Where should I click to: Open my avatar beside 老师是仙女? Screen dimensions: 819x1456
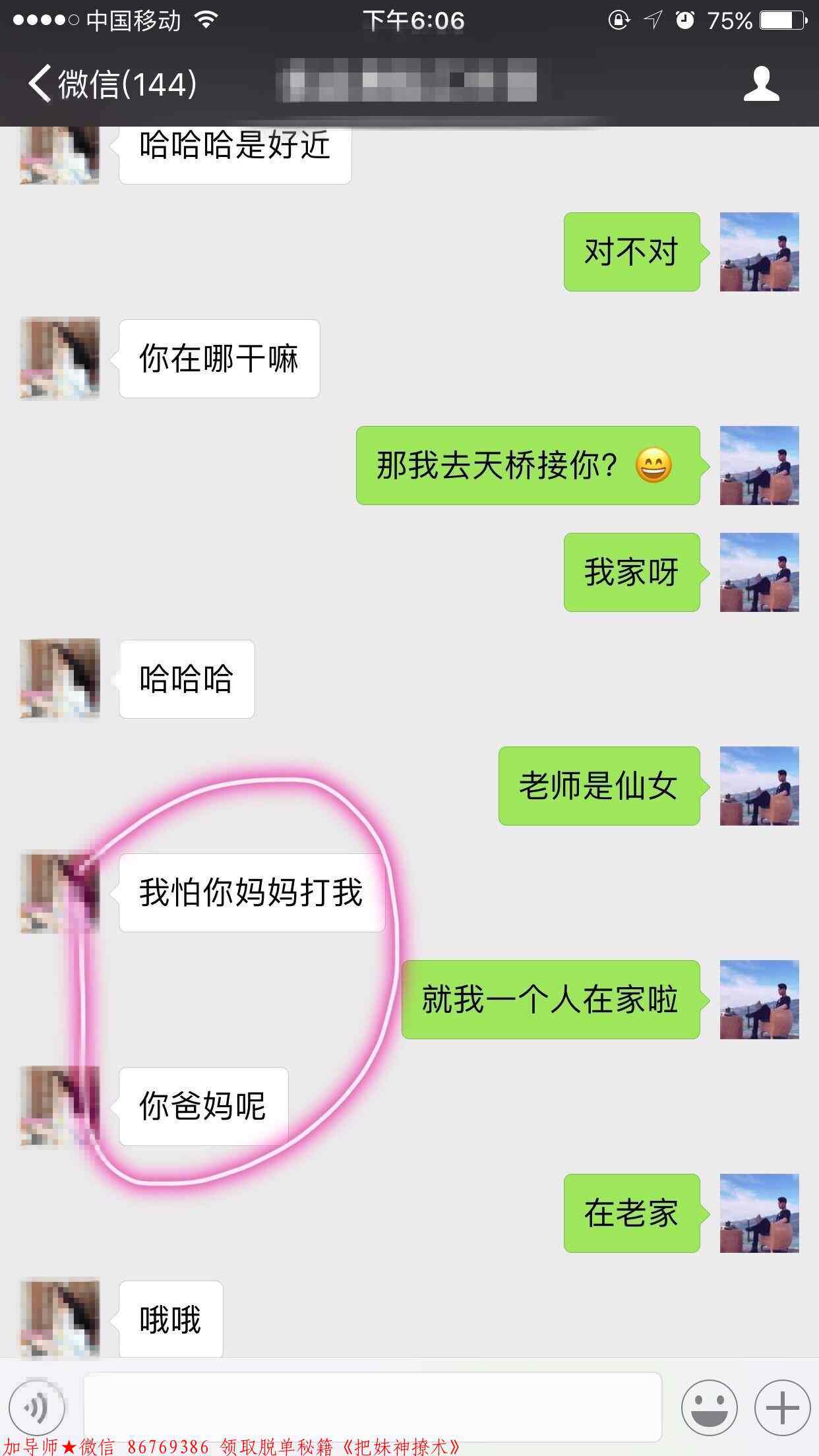(x=759, y=785)
